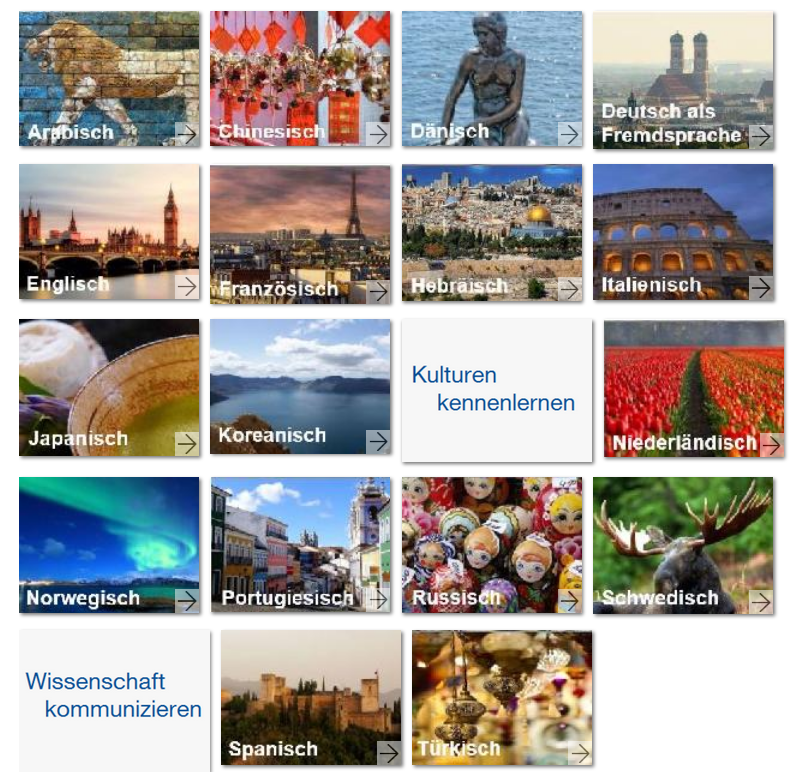The image size is (790, 774).
Task: Choose the Niederländisch tile
Action: coord(694,389)
